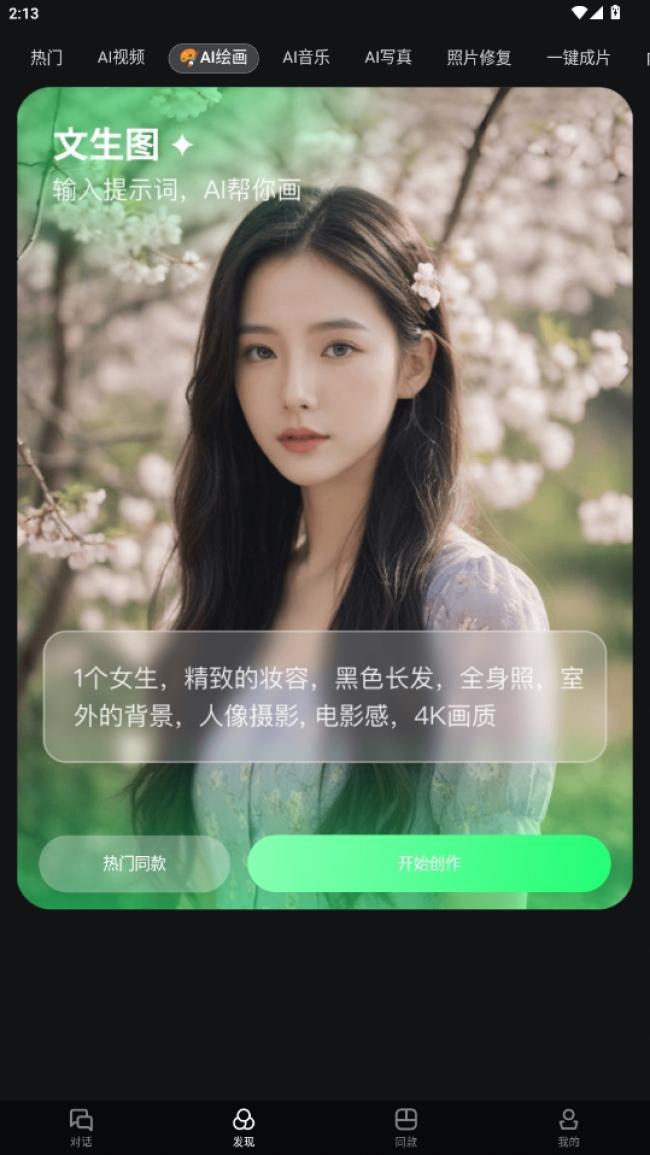Open the 照片修复 tab

point(479,58)
